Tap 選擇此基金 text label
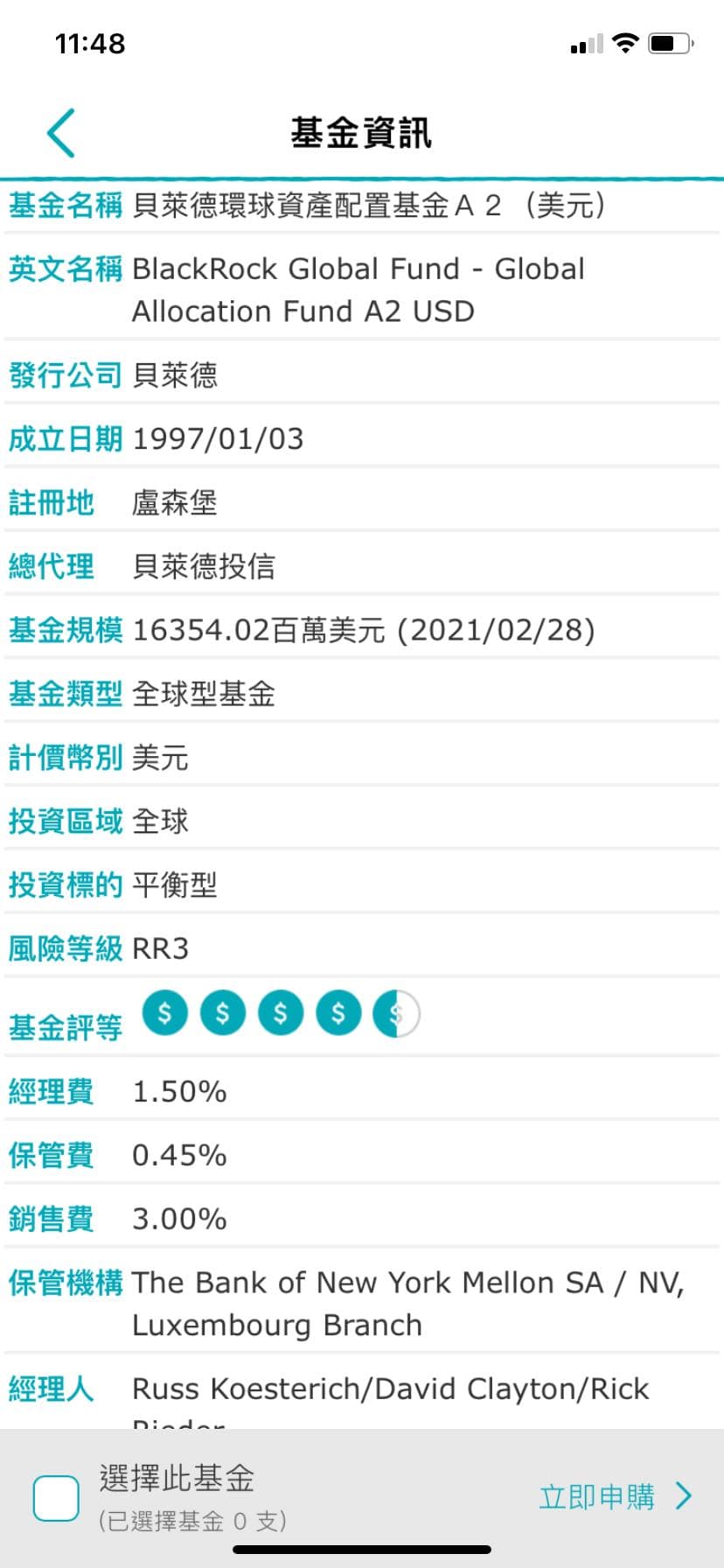724x1568 pixels. tap(178, 1473)
